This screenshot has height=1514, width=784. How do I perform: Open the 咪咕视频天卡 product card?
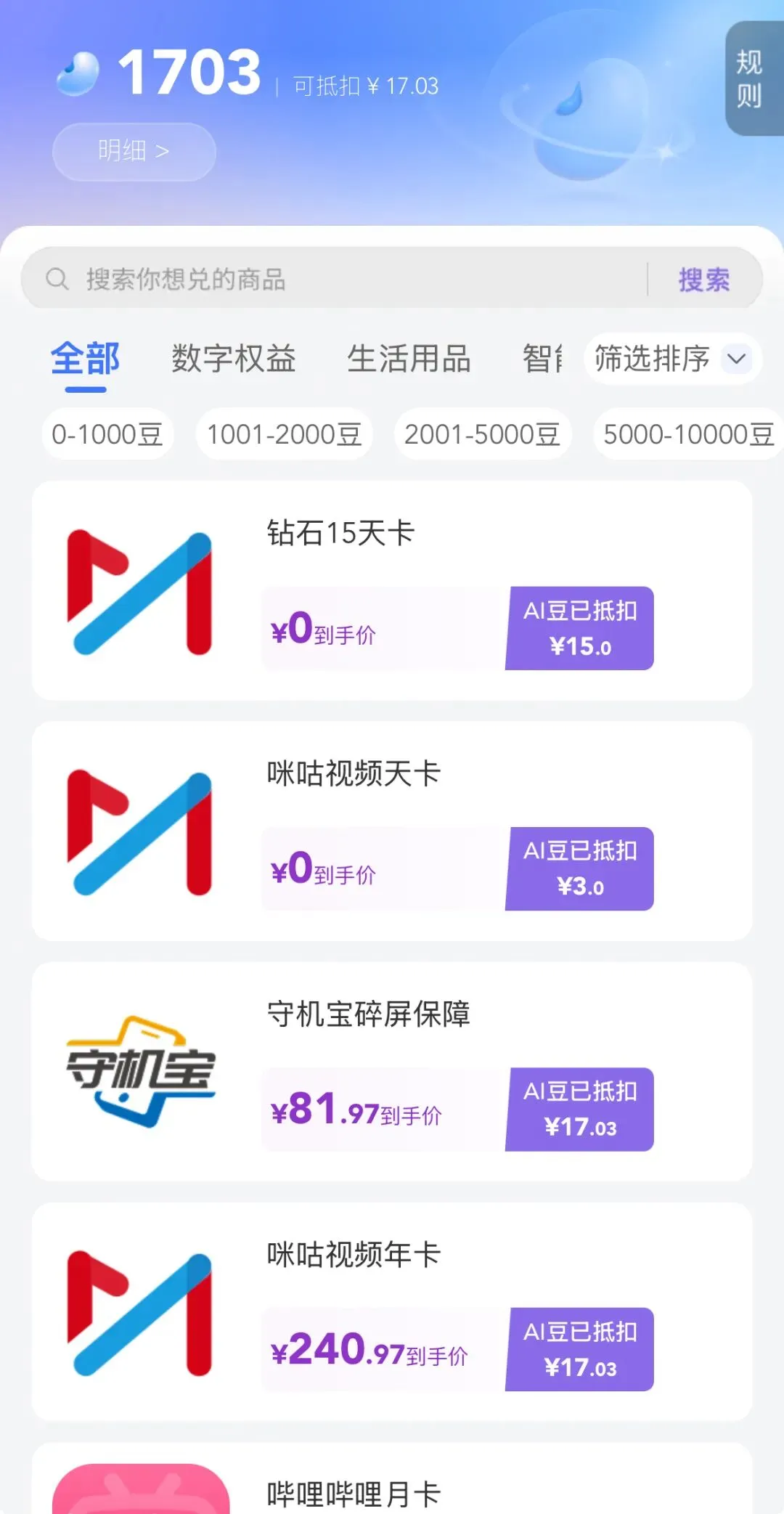click(392, 831)
